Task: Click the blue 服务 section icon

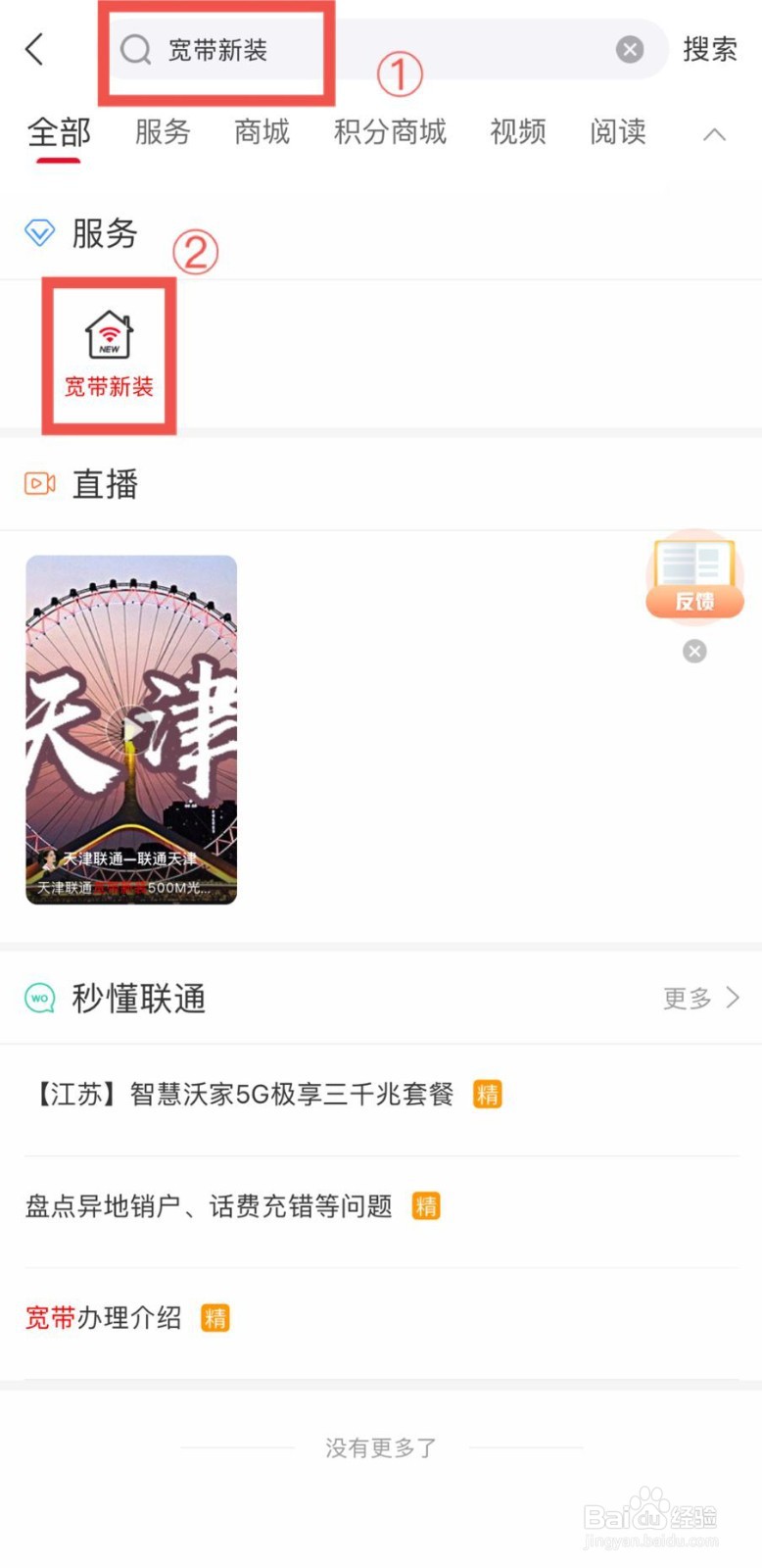Action: pyautogui.click(x=39, y=233)
